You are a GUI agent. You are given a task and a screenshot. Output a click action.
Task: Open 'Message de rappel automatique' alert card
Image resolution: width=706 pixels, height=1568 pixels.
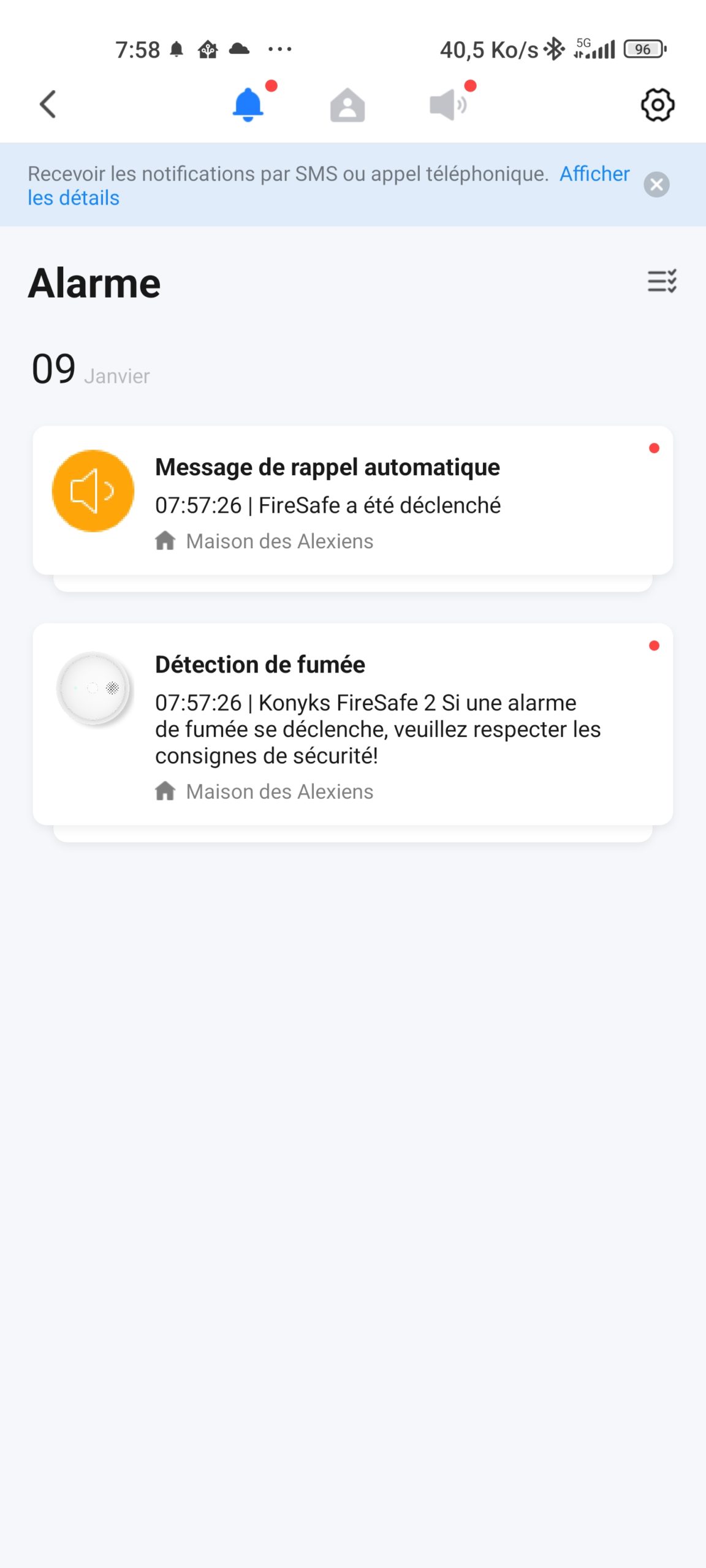(353, 500)
